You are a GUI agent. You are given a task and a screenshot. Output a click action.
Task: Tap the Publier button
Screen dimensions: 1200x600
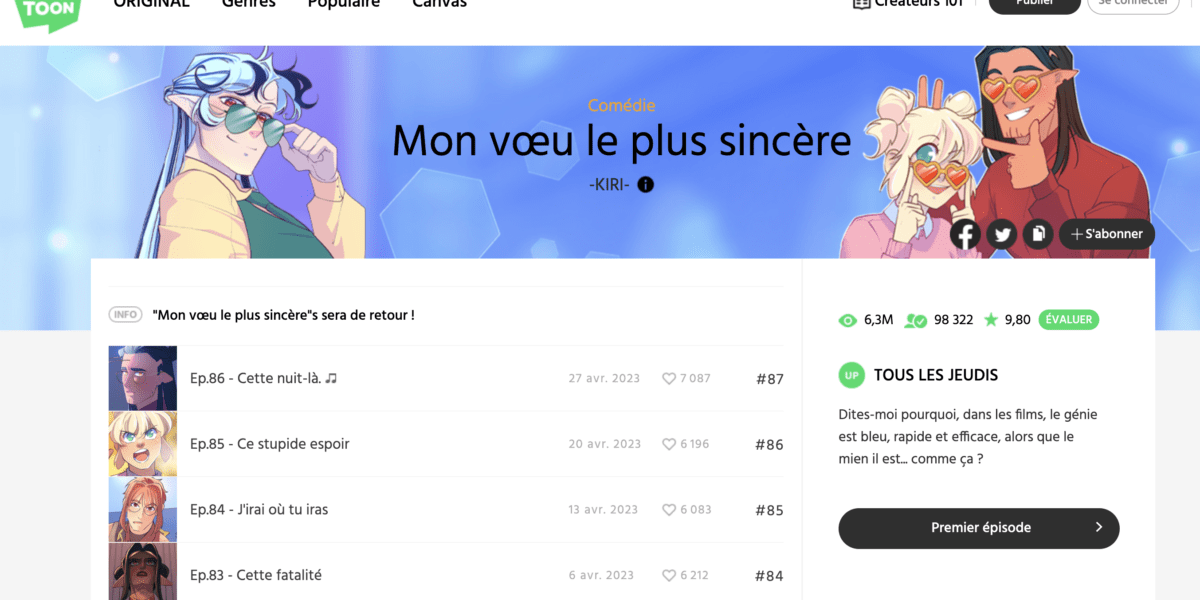click(1034, 5)
